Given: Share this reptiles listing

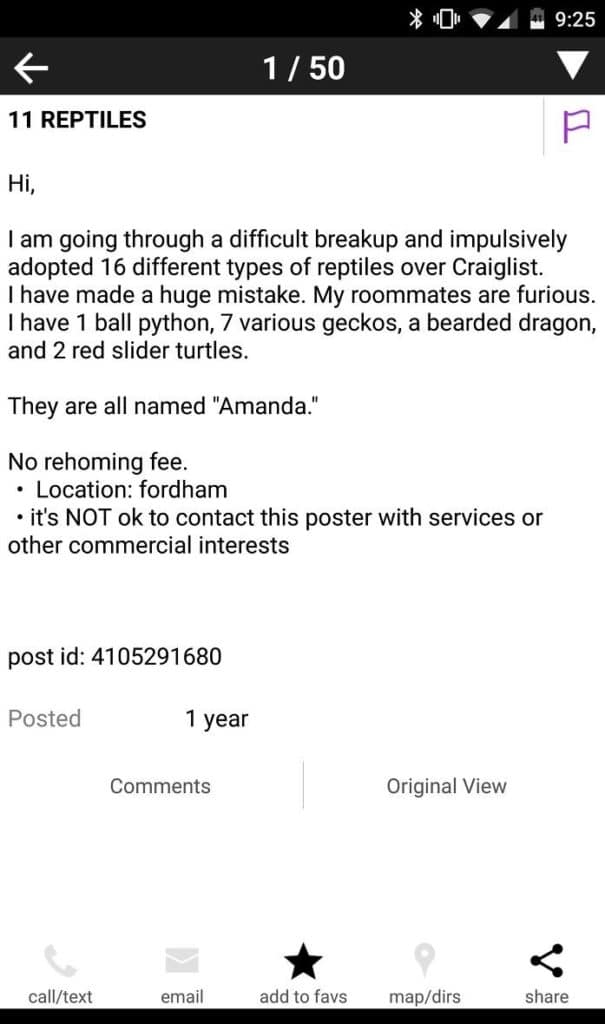Looking at the screenshot, I should (x=546, y=974).
